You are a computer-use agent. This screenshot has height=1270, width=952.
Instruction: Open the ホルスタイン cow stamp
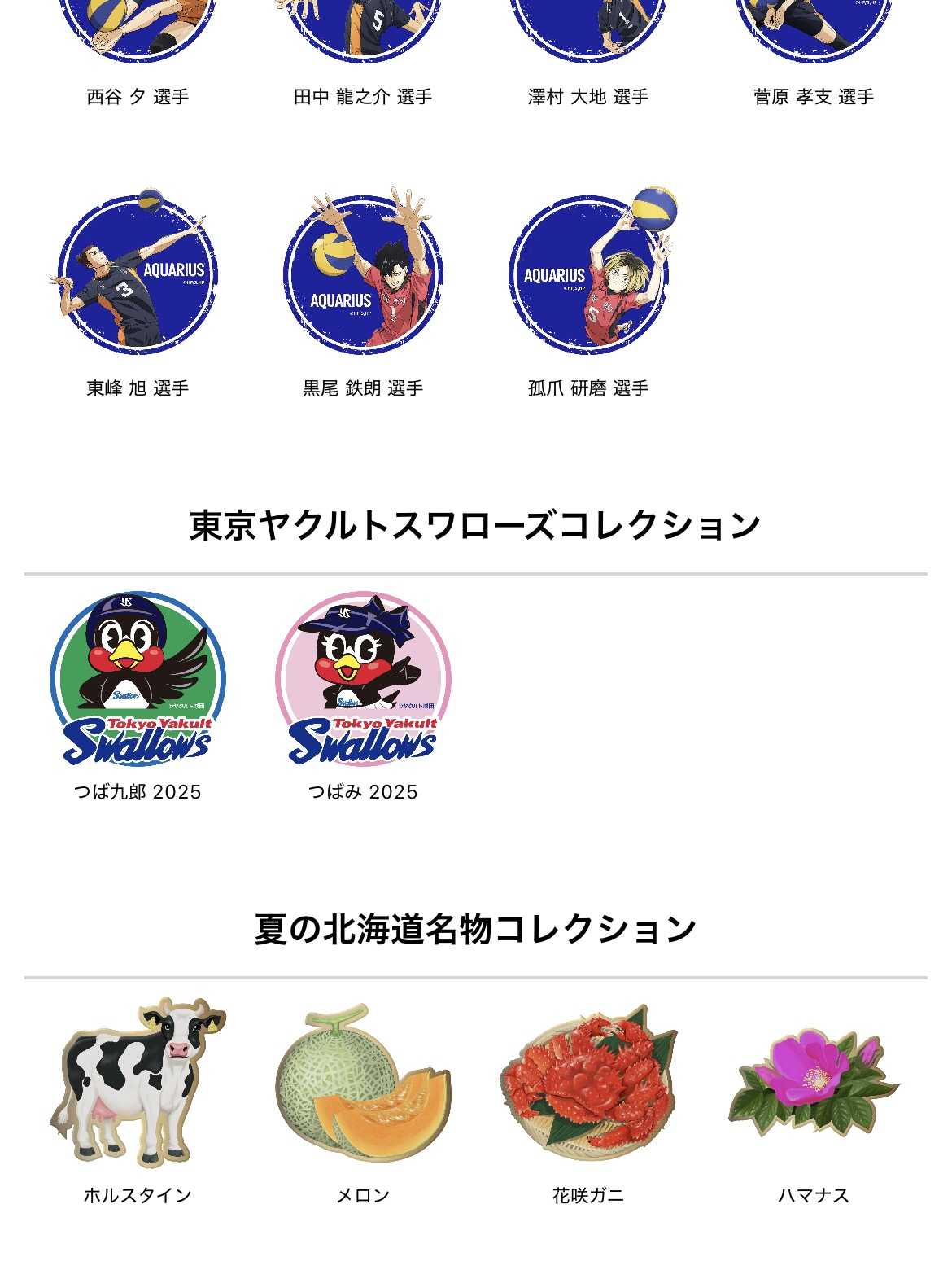click(x=137, y=1083)
